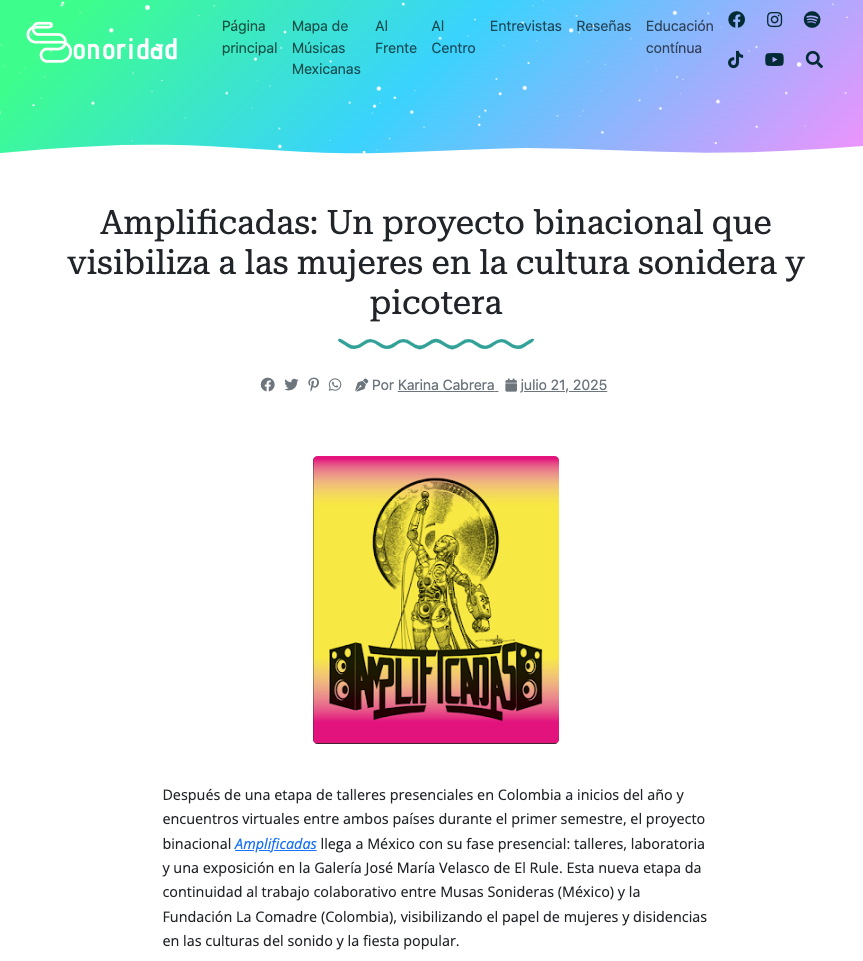Tap the search magnifier icon

[814, 60]
